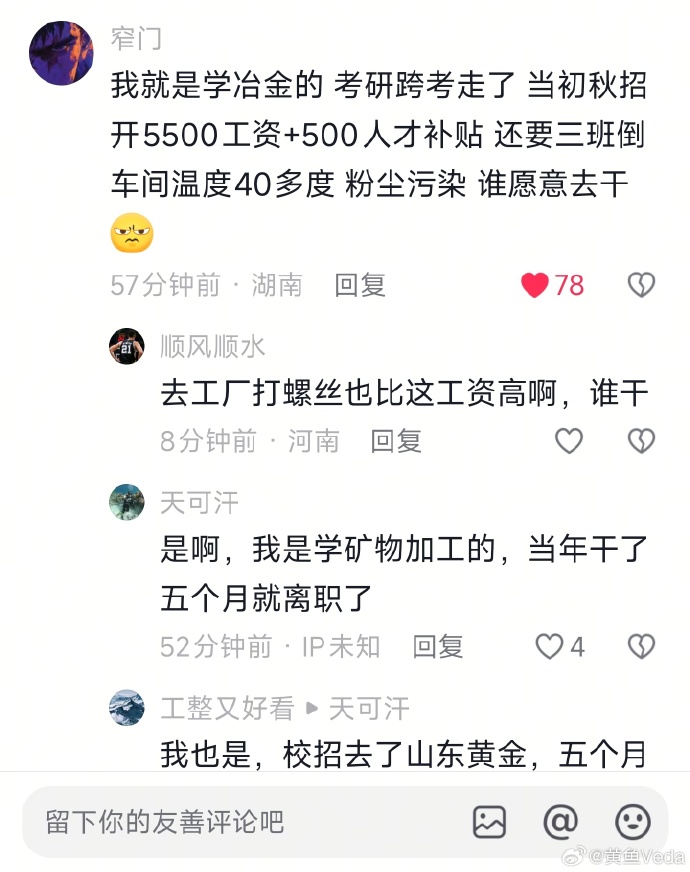Mention someone with the @ icon
The height and width of the screenshot is (872, 690).
(x=560, y=823)
